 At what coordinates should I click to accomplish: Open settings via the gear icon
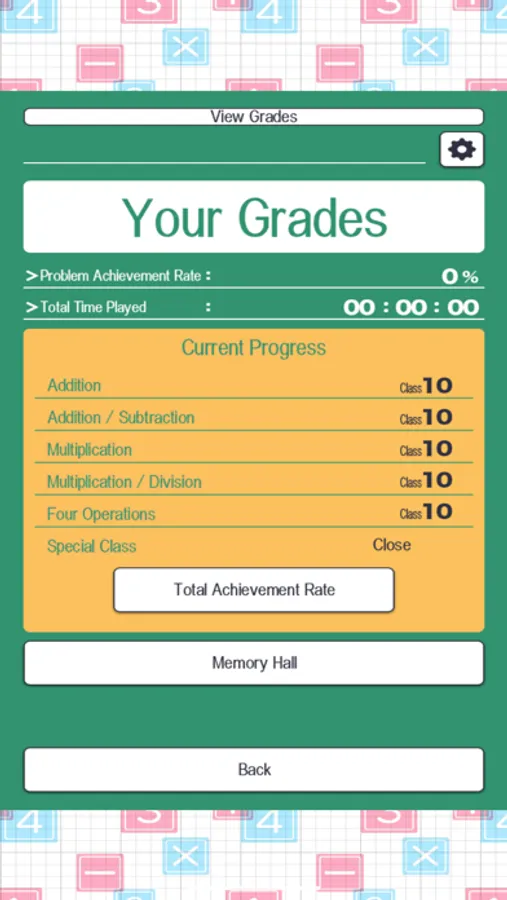462,150
